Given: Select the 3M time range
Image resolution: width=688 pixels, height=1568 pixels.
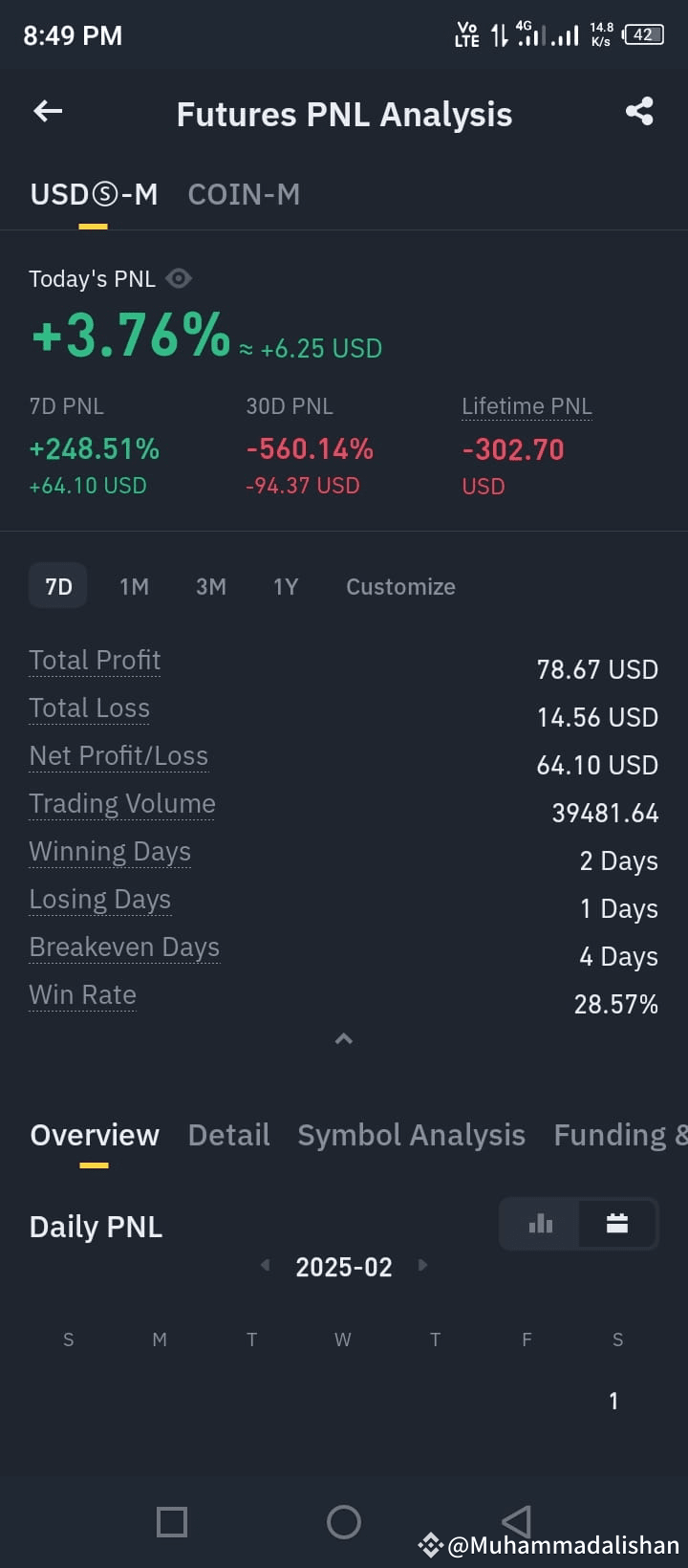Looking at the screenshot, I should 211,586.
